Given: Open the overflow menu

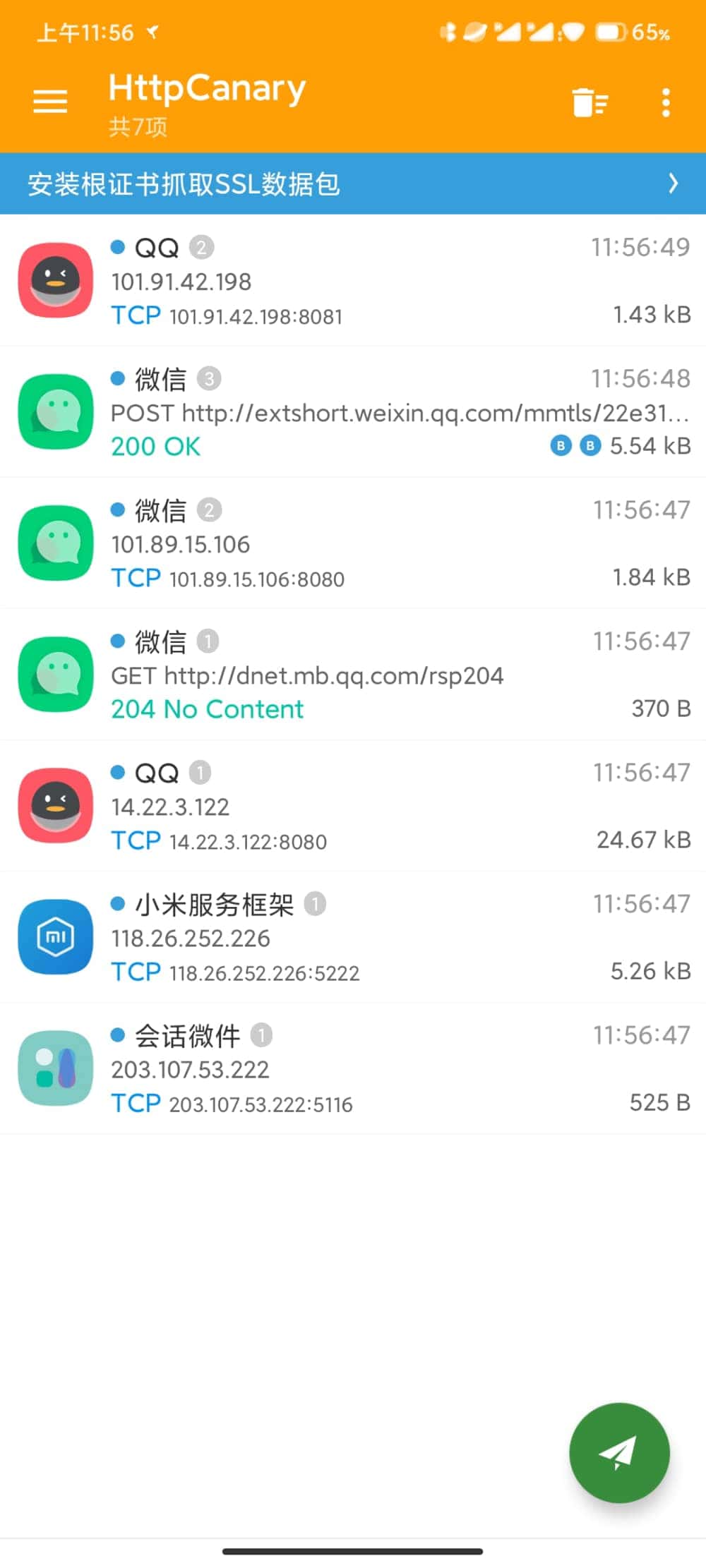Looking at the screenshot, I should tap(665, 103).
